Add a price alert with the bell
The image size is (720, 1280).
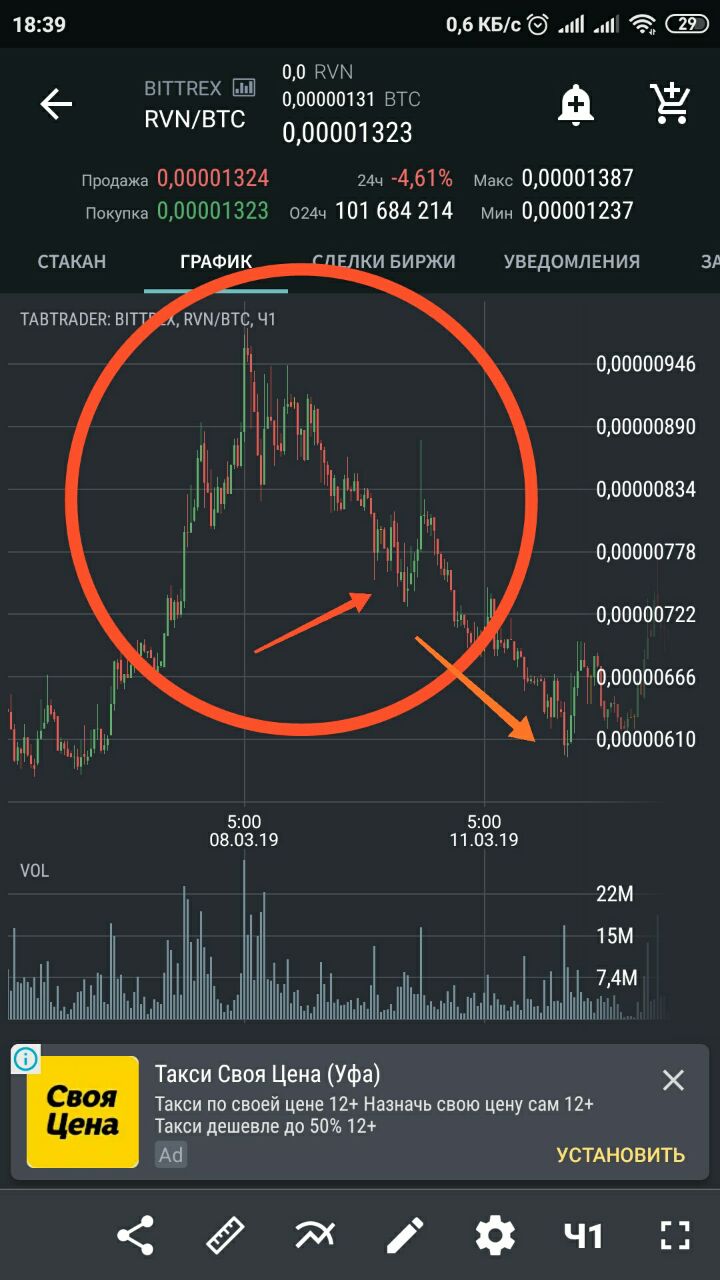[576, 103]
